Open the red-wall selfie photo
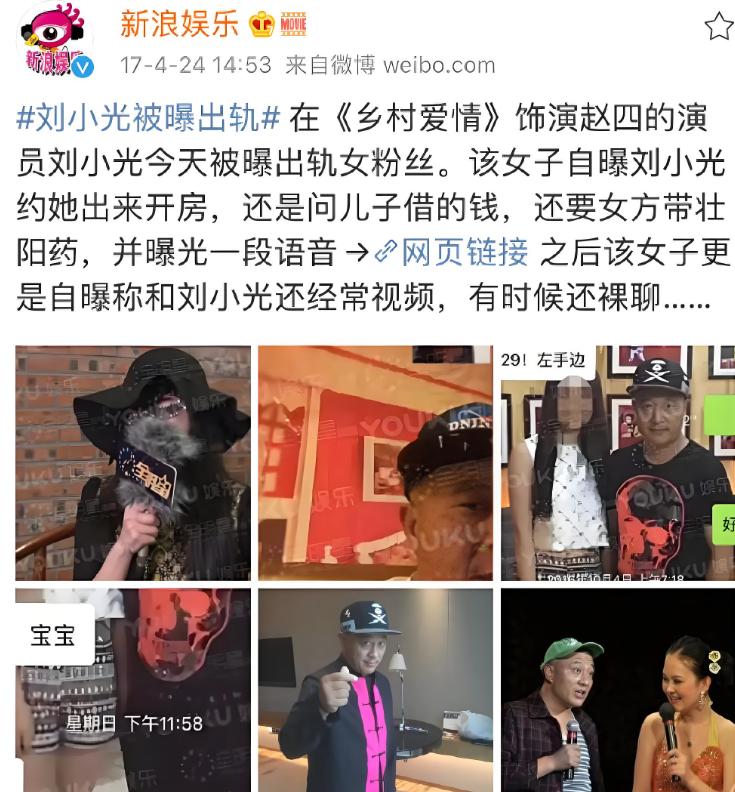735x792 pixels. coord(375,463)
